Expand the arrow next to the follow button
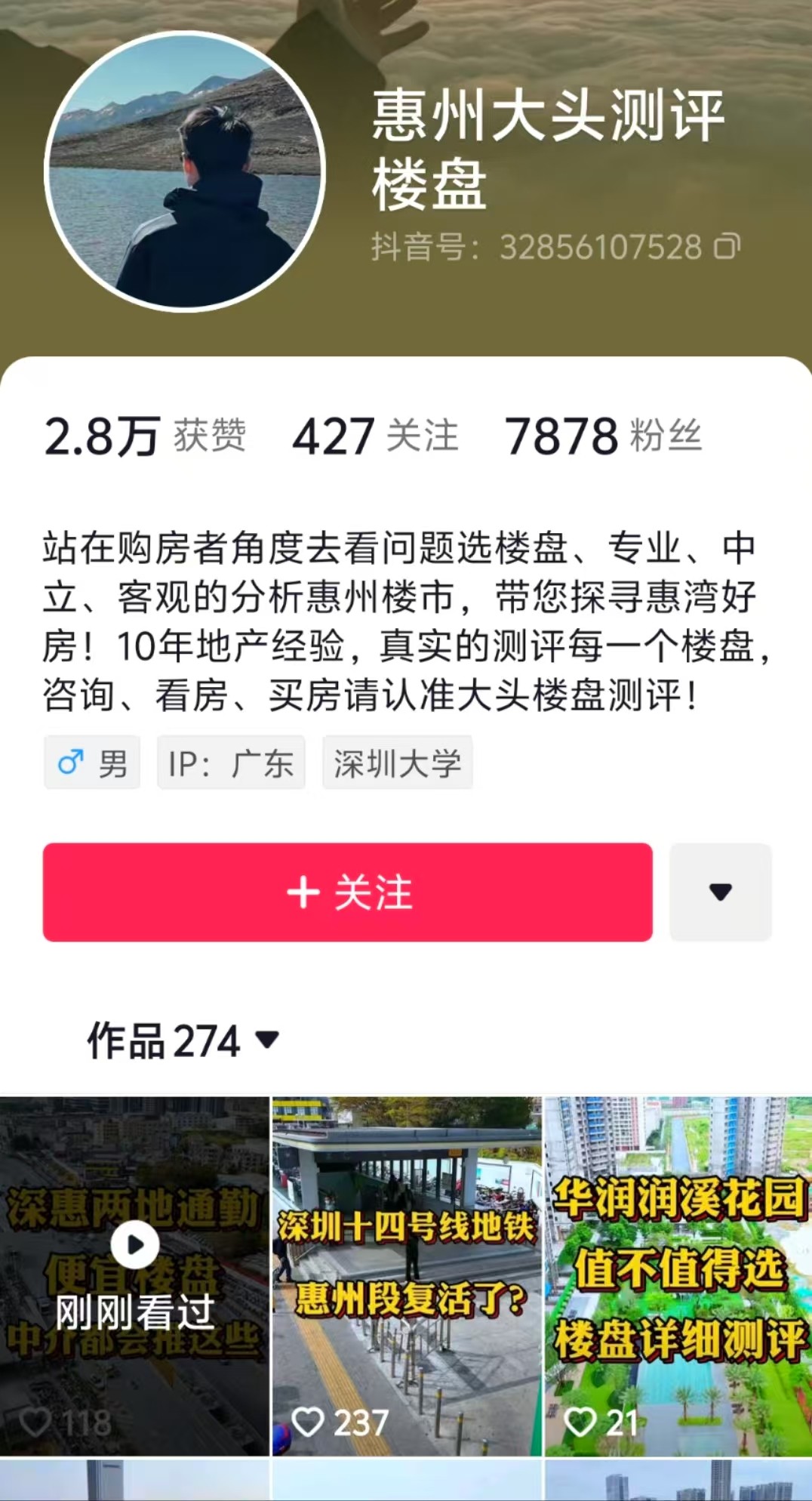The image size is (812, 1501). [720, 892]
